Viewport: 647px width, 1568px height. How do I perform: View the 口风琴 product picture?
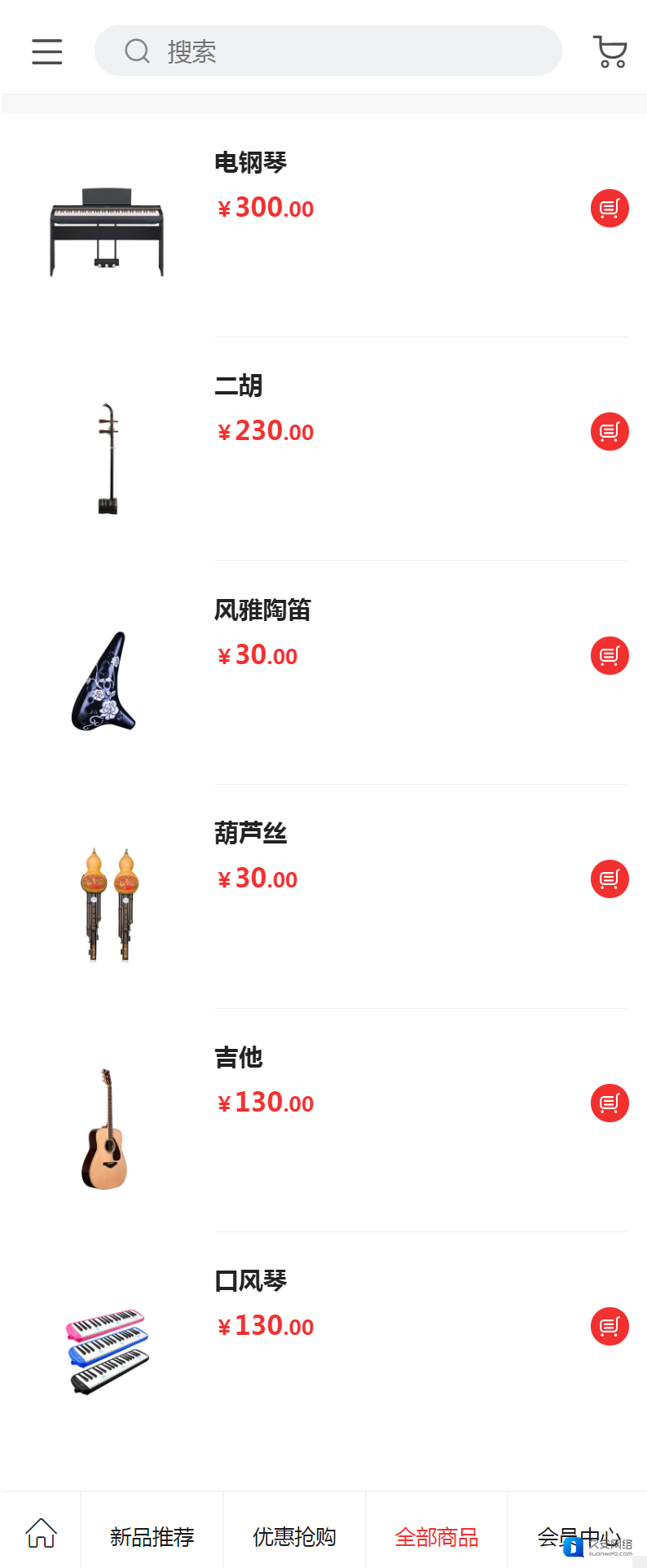108,1352
